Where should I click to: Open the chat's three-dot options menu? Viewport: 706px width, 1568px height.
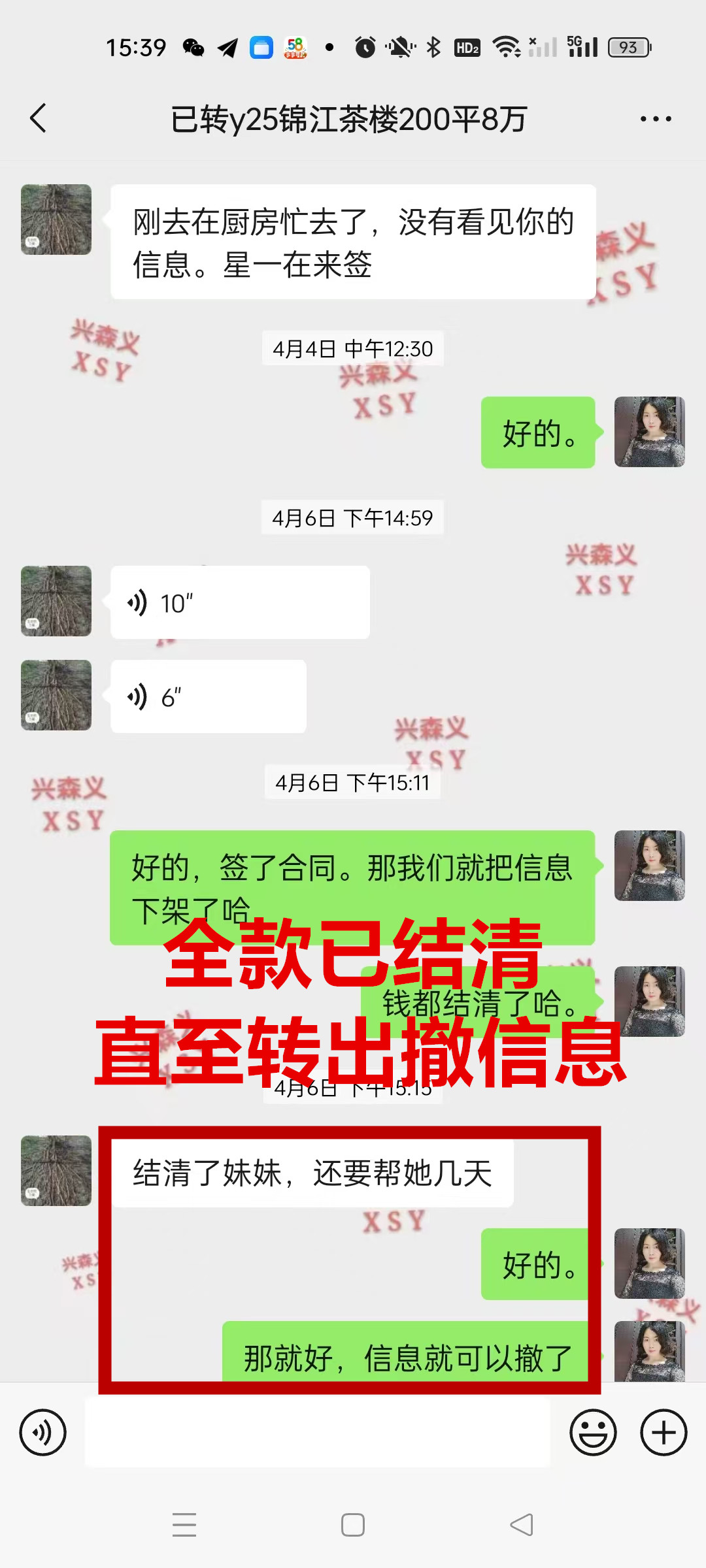pyautogui.click(x=655, y=119)
